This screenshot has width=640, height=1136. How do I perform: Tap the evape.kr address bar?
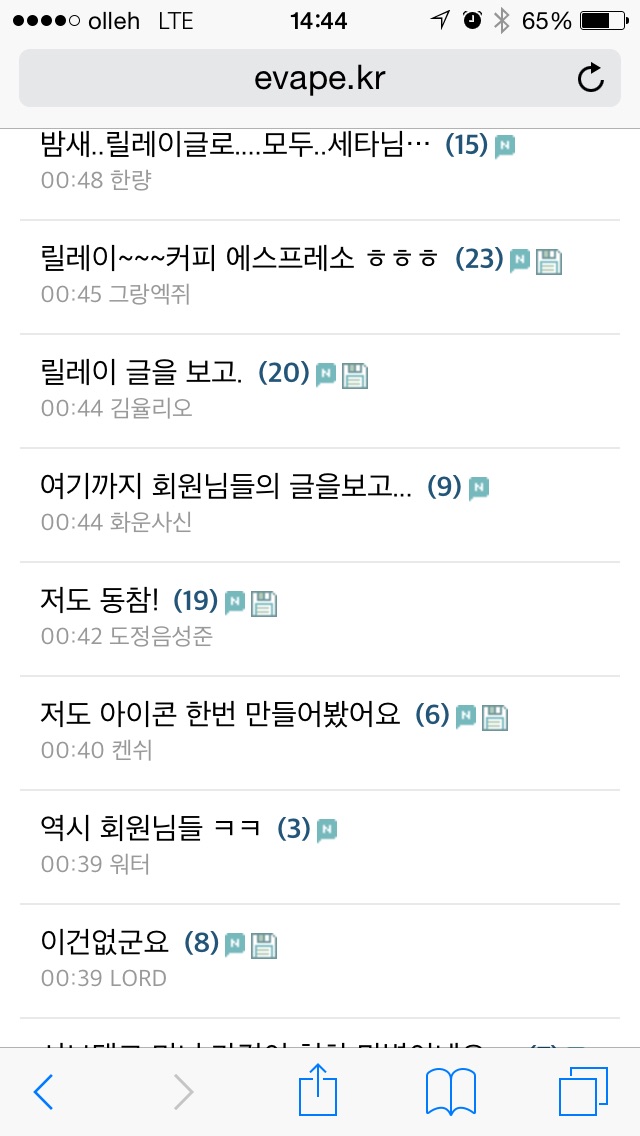[320, 78]
